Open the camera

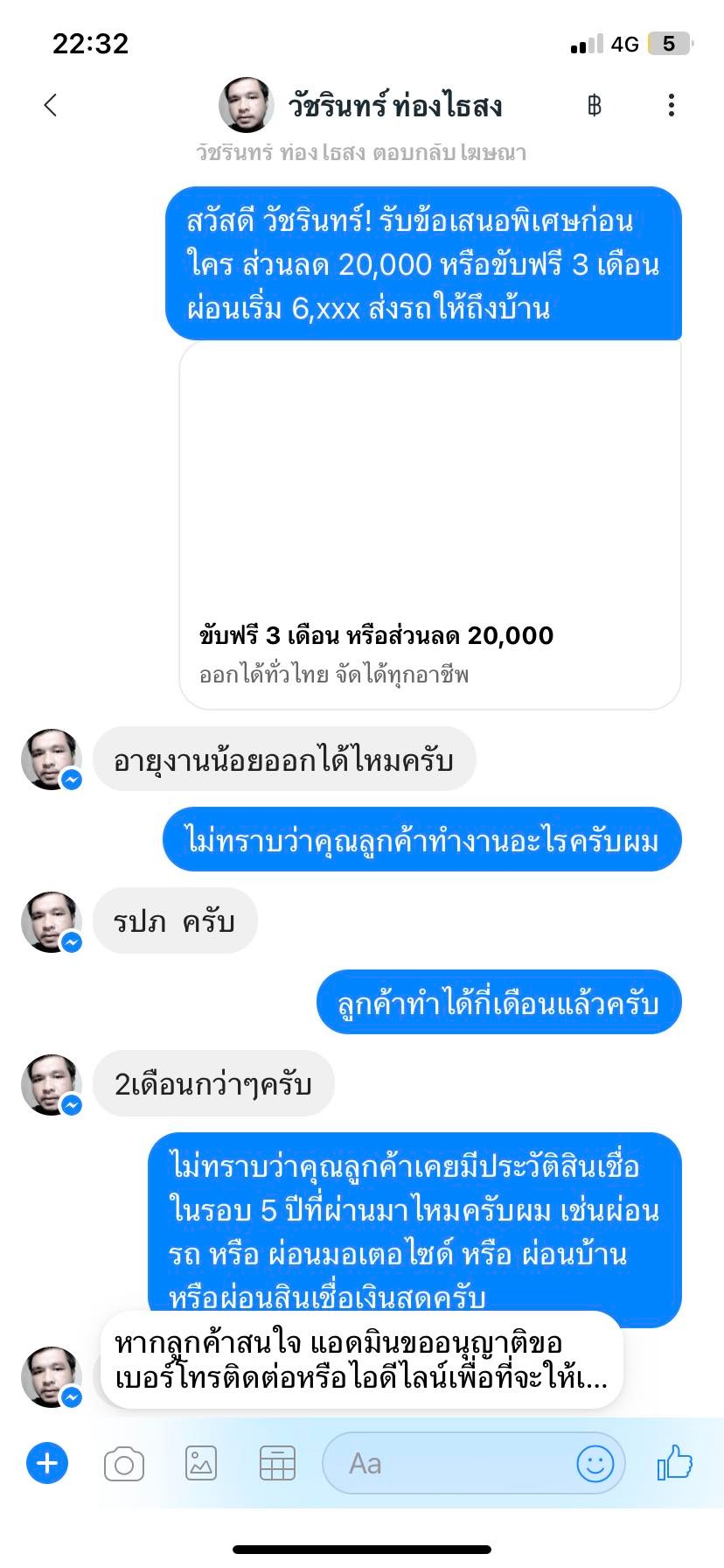[x=123, y=1464]
